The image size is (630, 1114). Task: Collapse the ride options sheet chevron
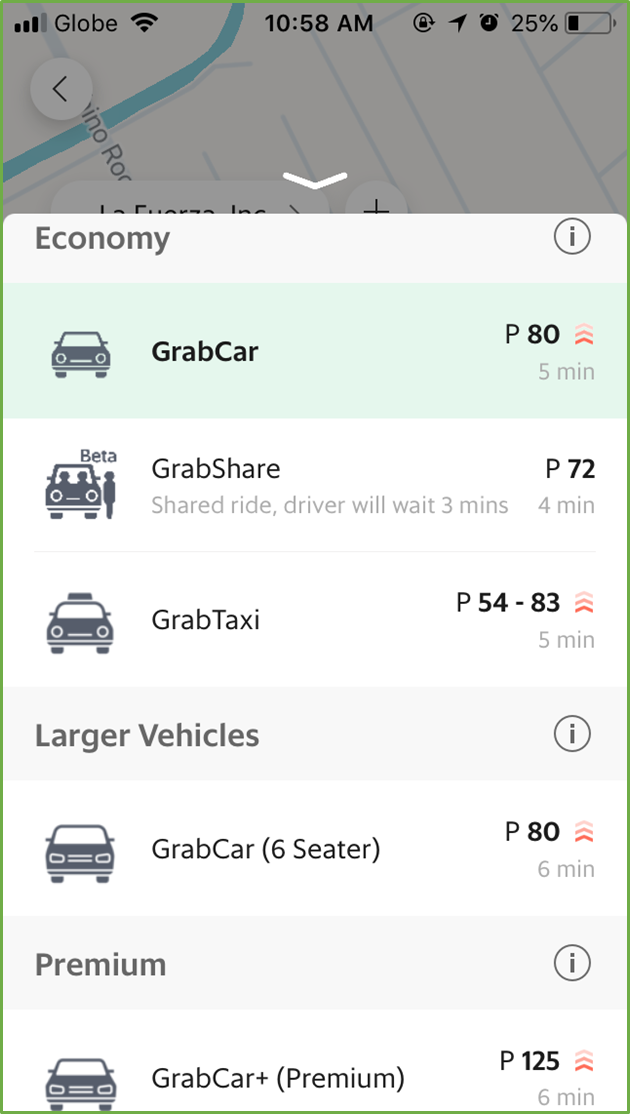[315, 180]
